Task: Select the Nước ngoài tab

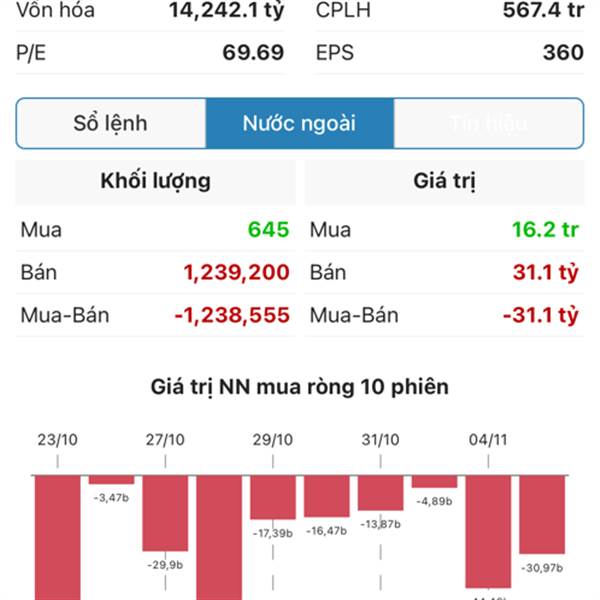Action: [299, 124]
